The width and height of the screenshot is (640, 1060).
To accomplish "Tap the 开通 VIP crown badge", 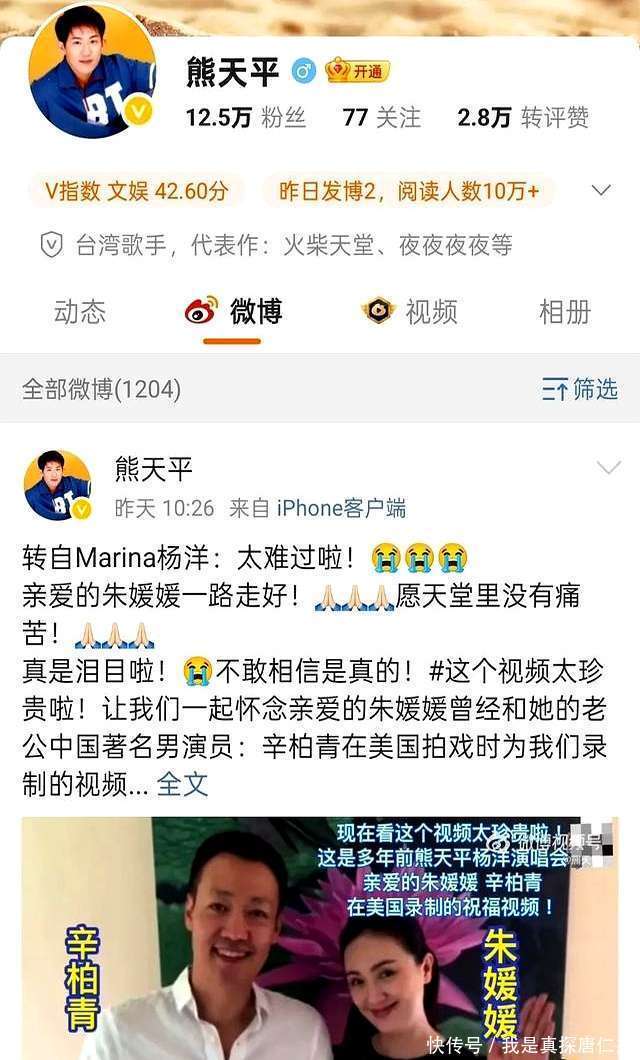I will pos(358,70).
